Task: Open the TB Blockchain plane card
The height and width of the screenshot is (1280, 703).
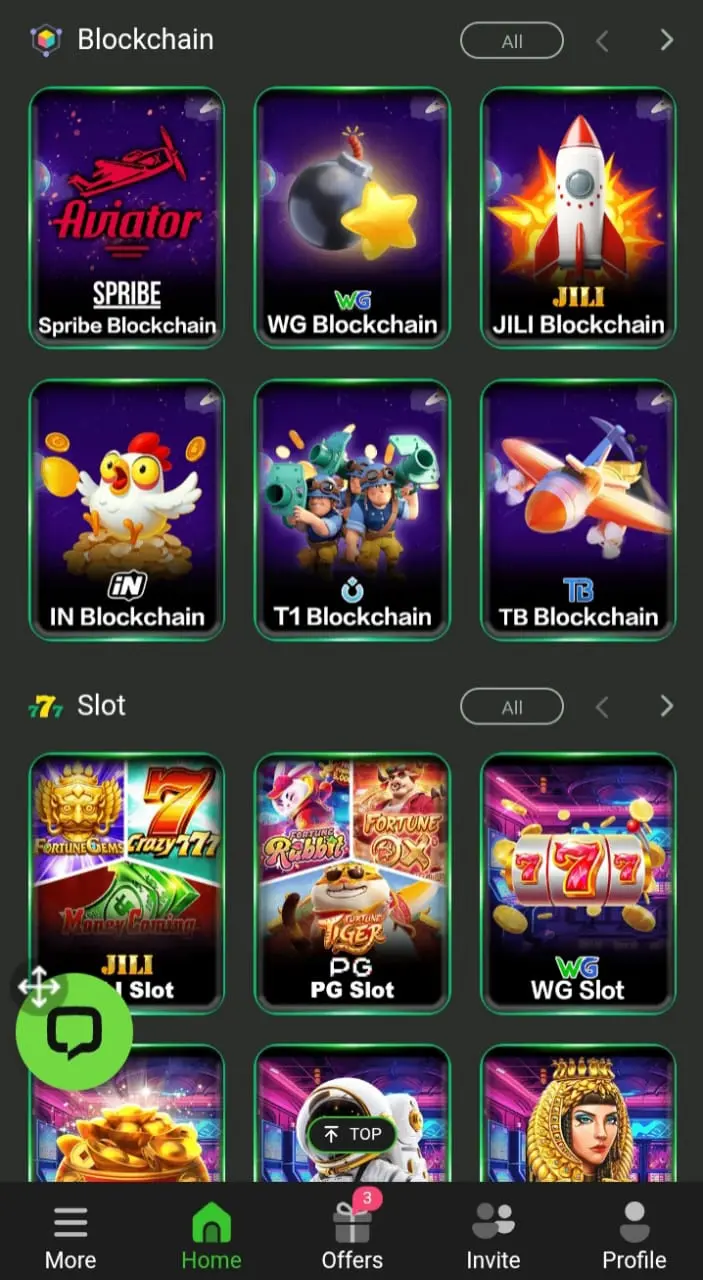Action: coord(578,510)
